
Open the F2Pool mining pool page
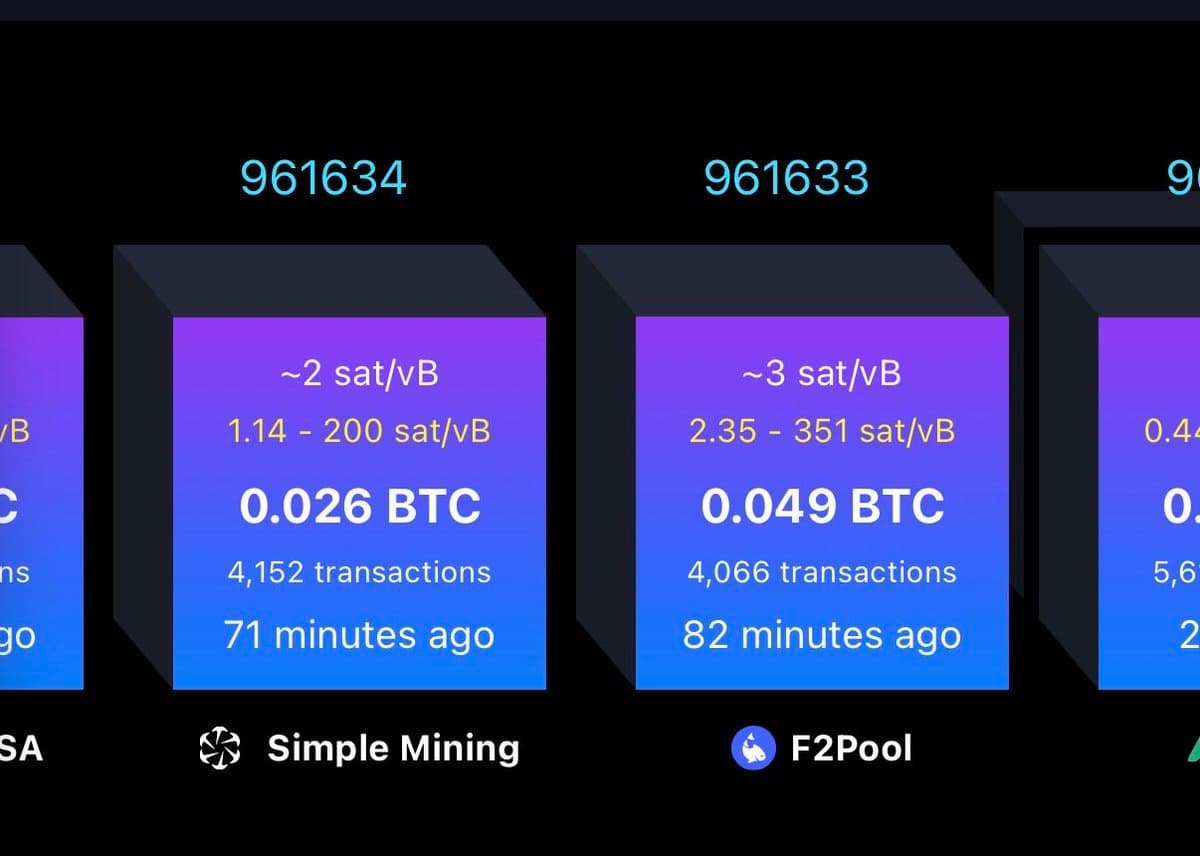822,748
